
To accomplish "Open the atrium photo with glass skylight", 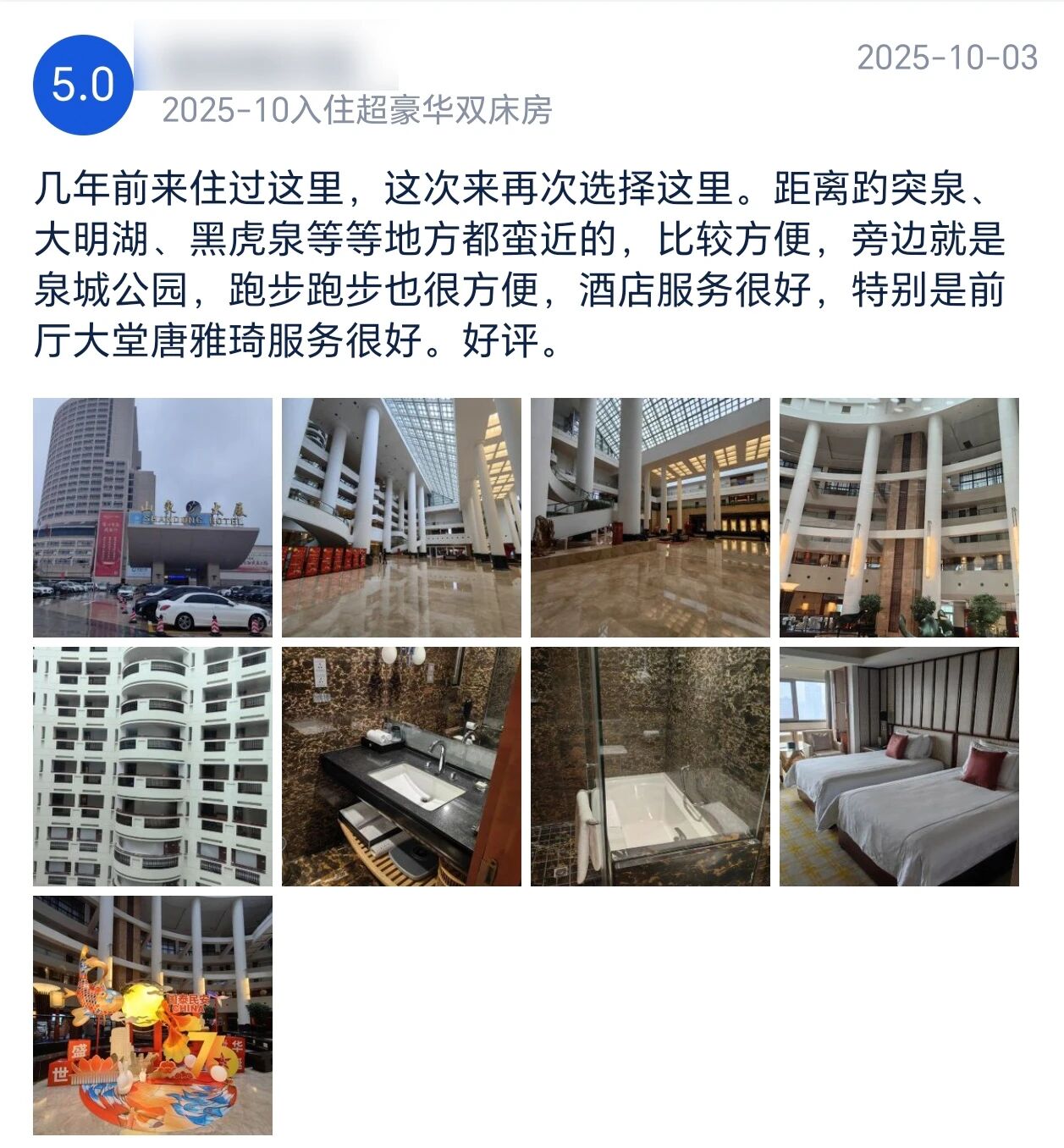I will pos(650,517).
